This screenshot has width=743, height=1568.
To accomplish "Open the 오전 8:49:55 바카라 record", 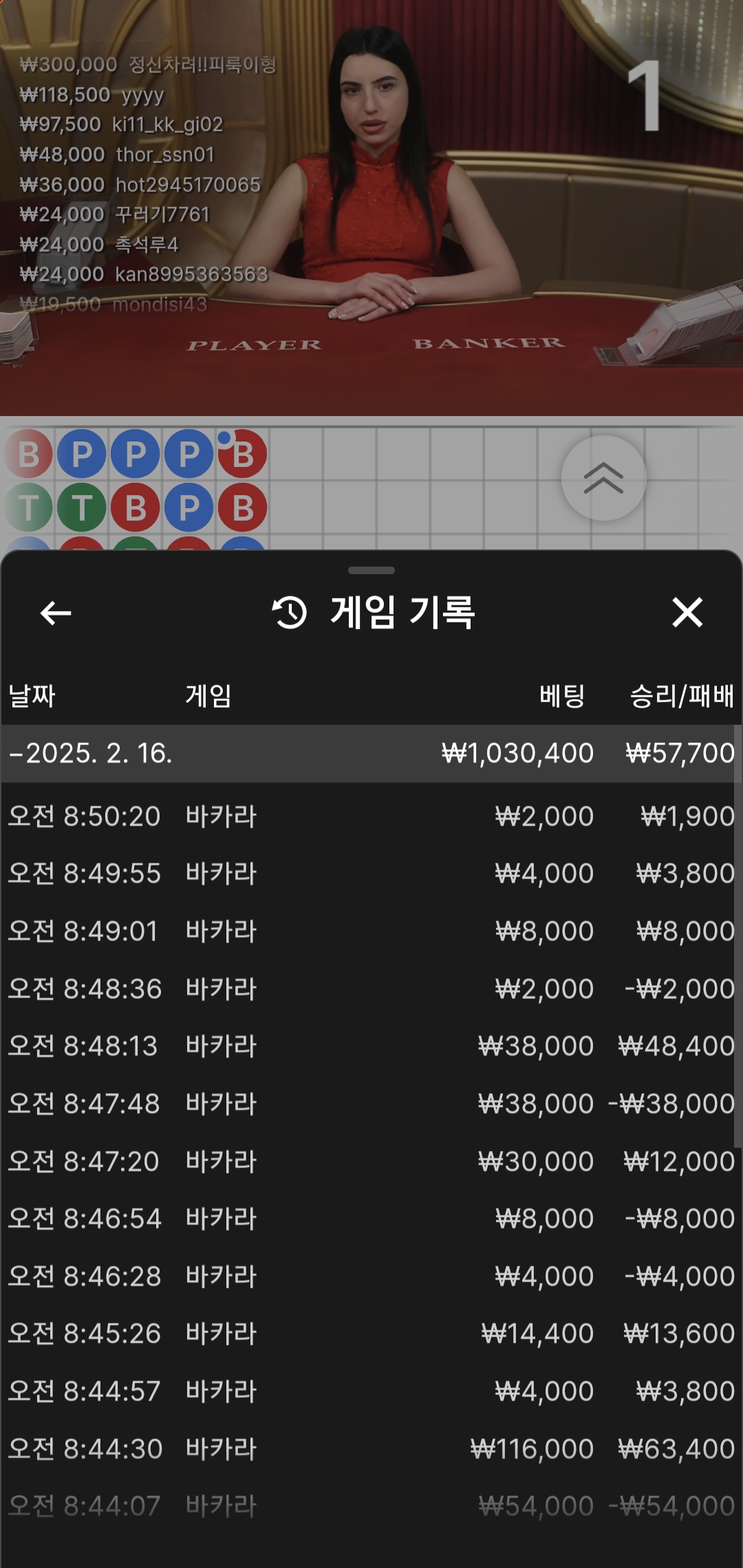I will click(x=371, y=873).
